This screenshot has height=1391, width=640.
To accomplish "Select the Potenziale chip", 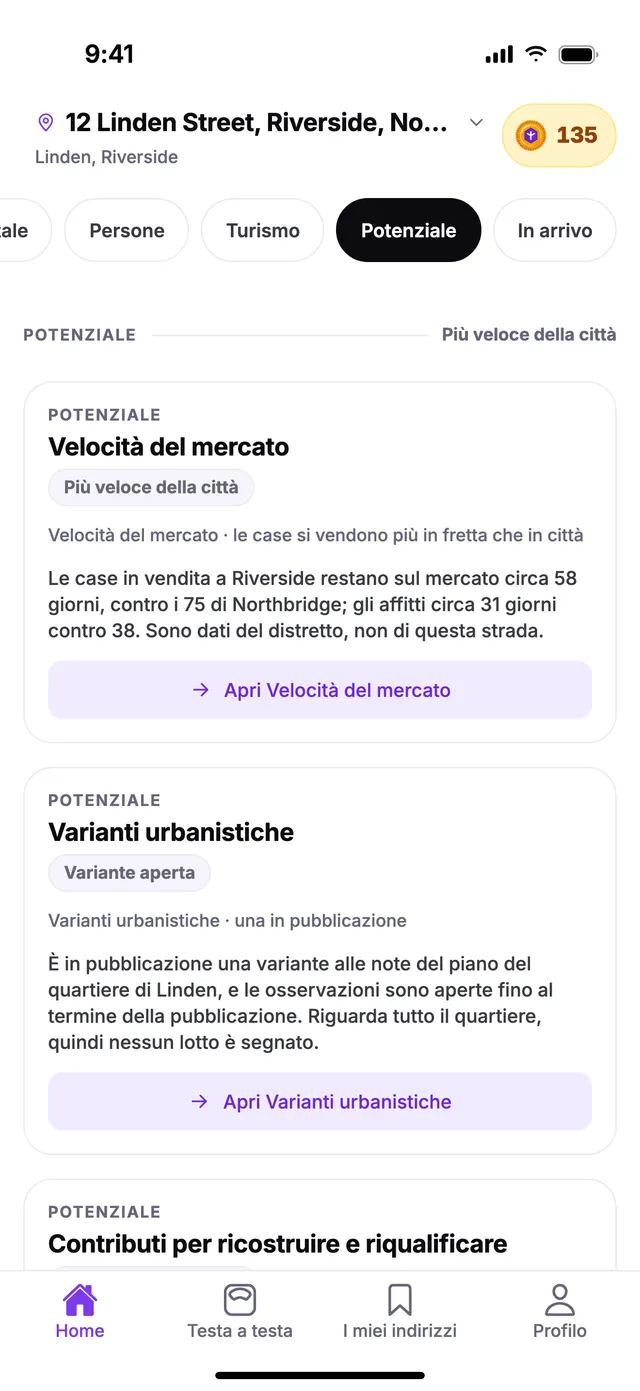I will click(x=408, y=230).
